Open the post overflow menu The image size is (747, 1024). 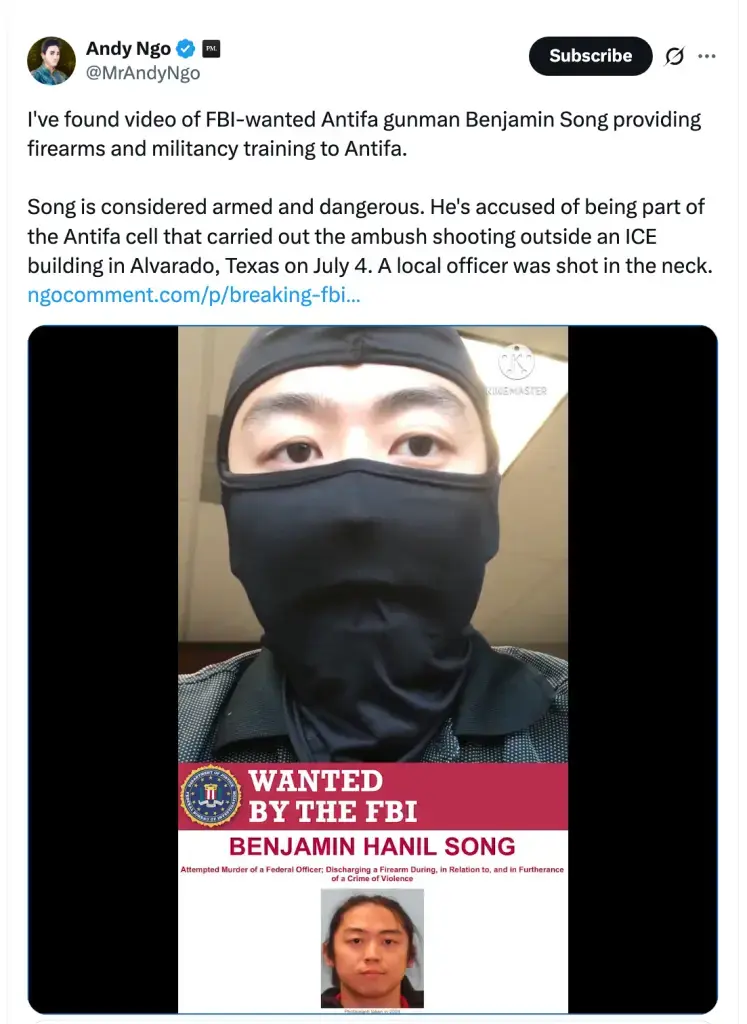tap(707, 57)
